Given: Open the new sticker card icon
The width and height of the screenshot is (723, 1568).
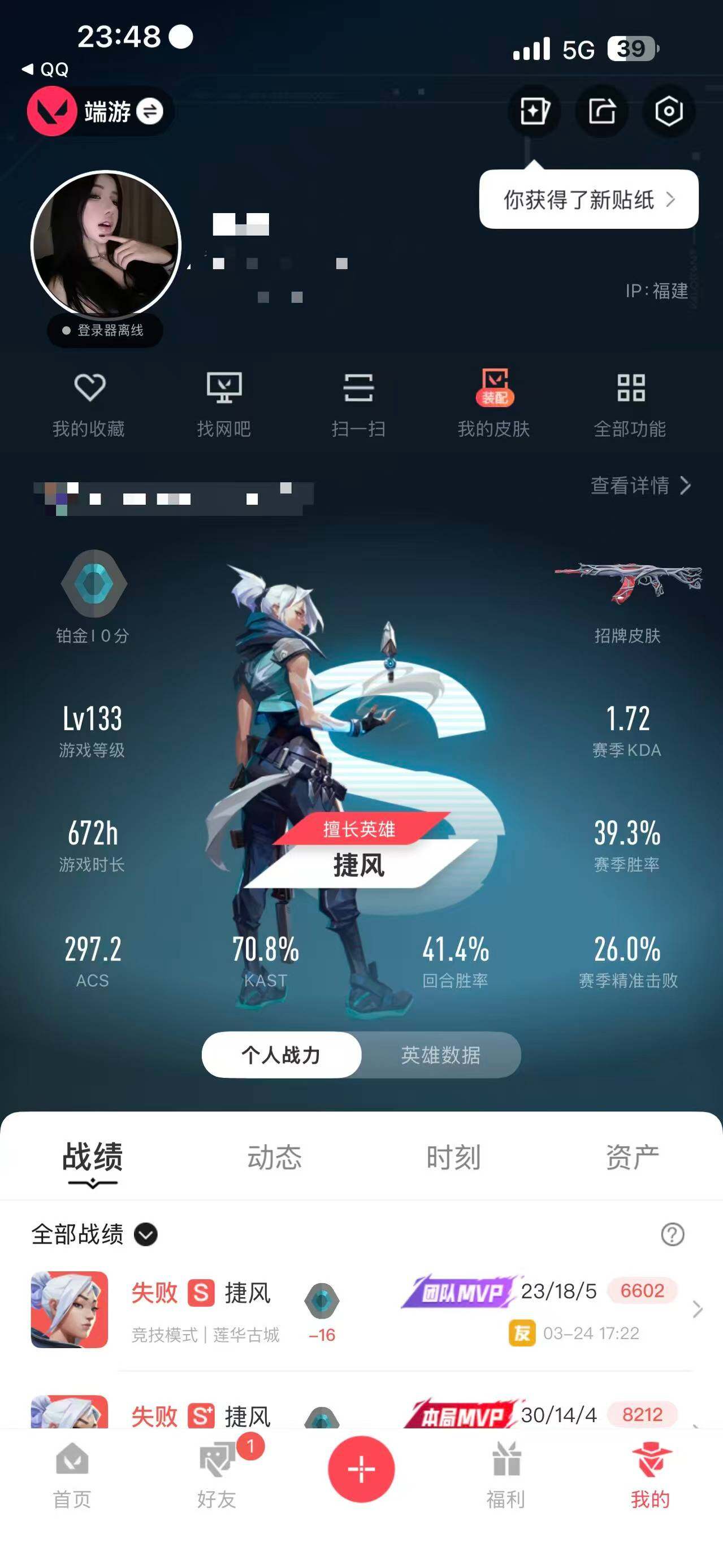Looking at the screenshot, I should click(x=535, y=111).
